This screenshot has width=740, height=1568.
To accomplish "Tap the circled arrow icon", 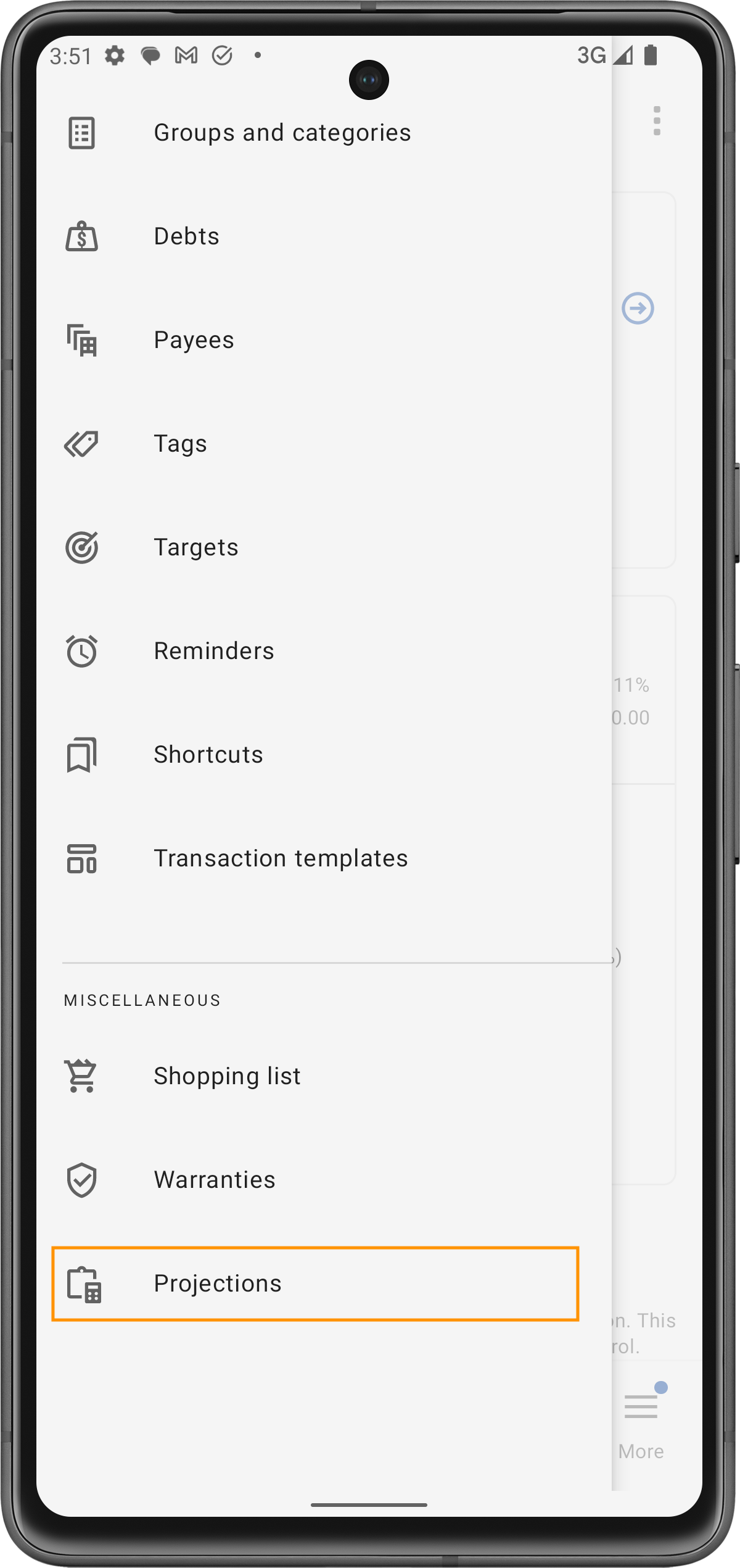I will point(638,308).
